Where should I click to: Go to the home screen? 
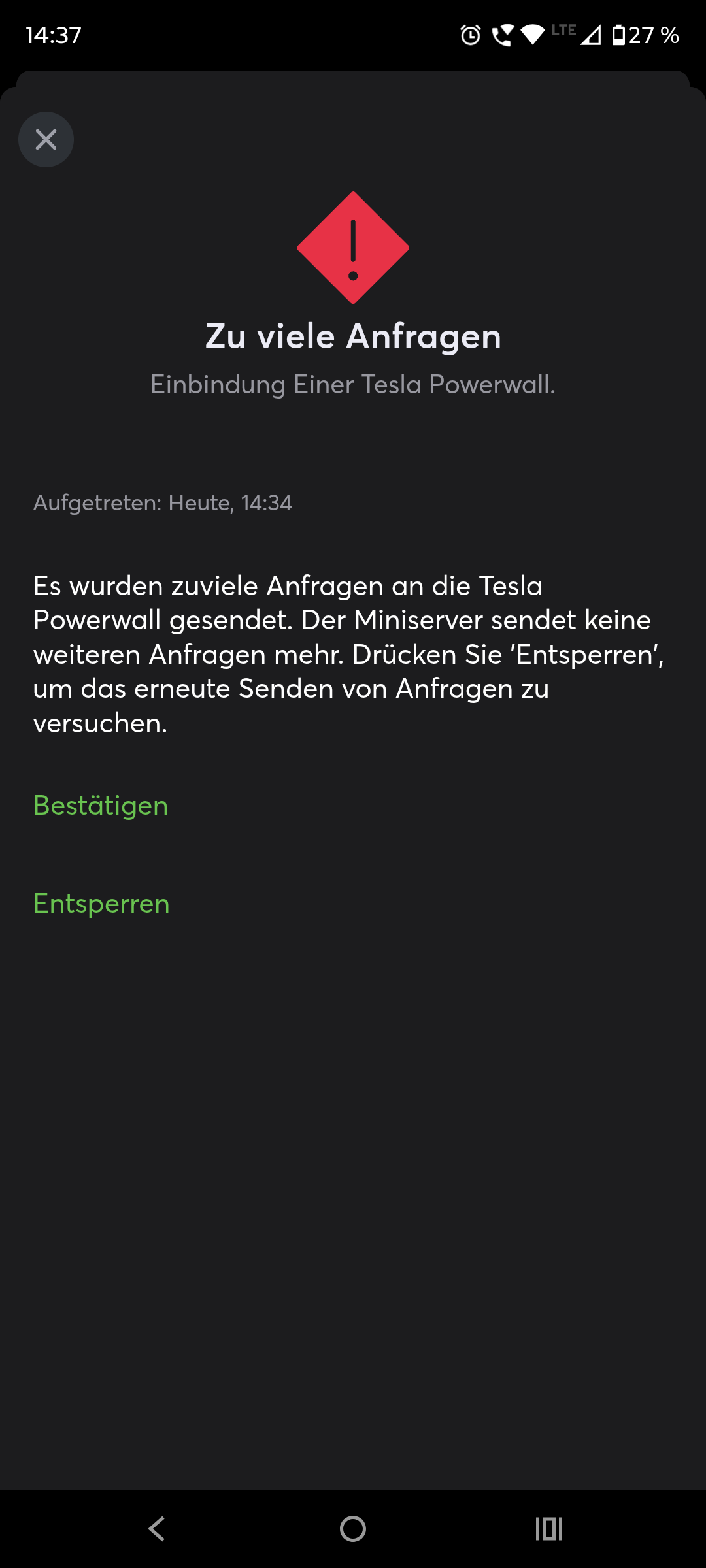coord(353,1529)
